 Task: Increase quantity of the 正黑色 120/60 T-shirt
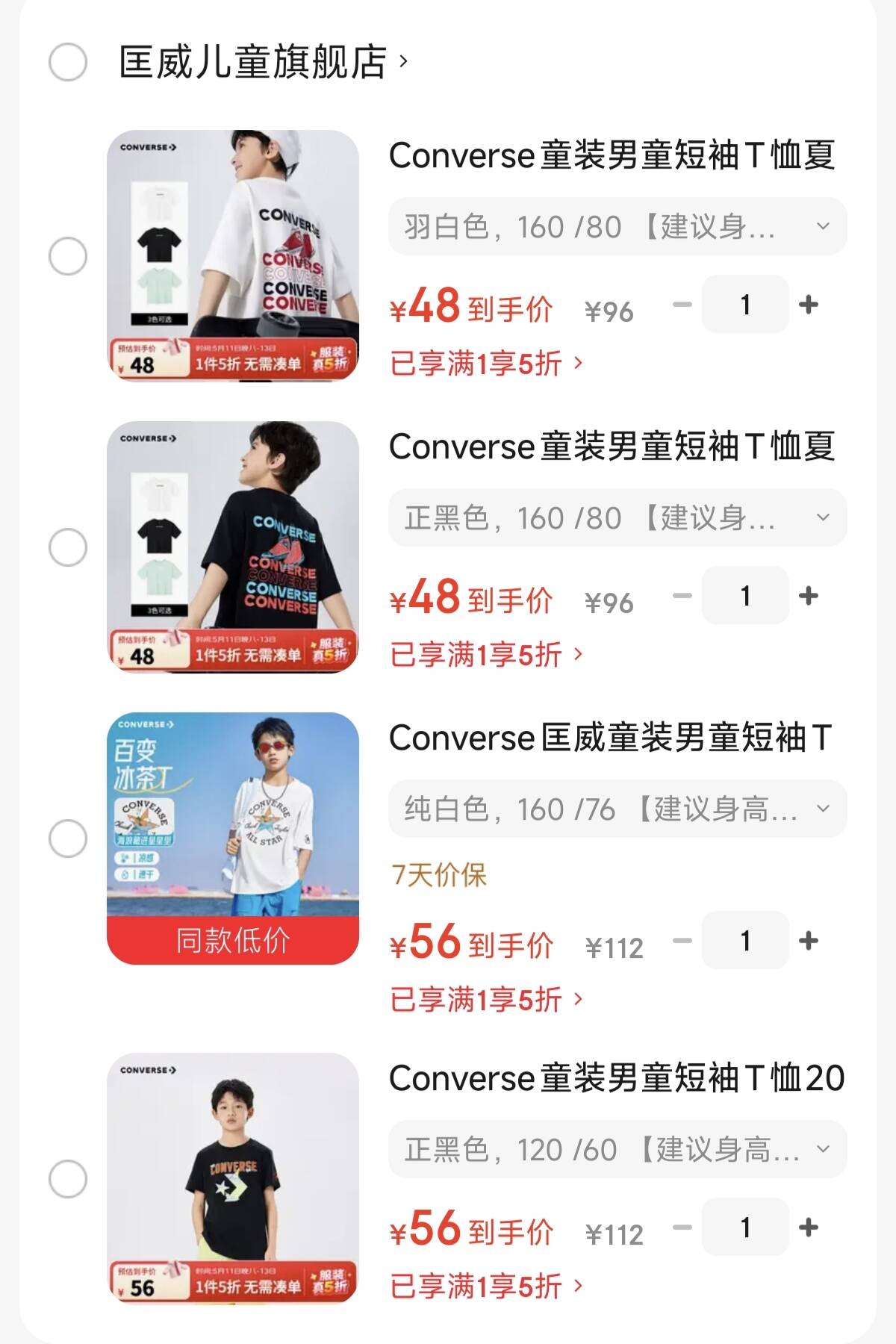tap(809, 1228)
